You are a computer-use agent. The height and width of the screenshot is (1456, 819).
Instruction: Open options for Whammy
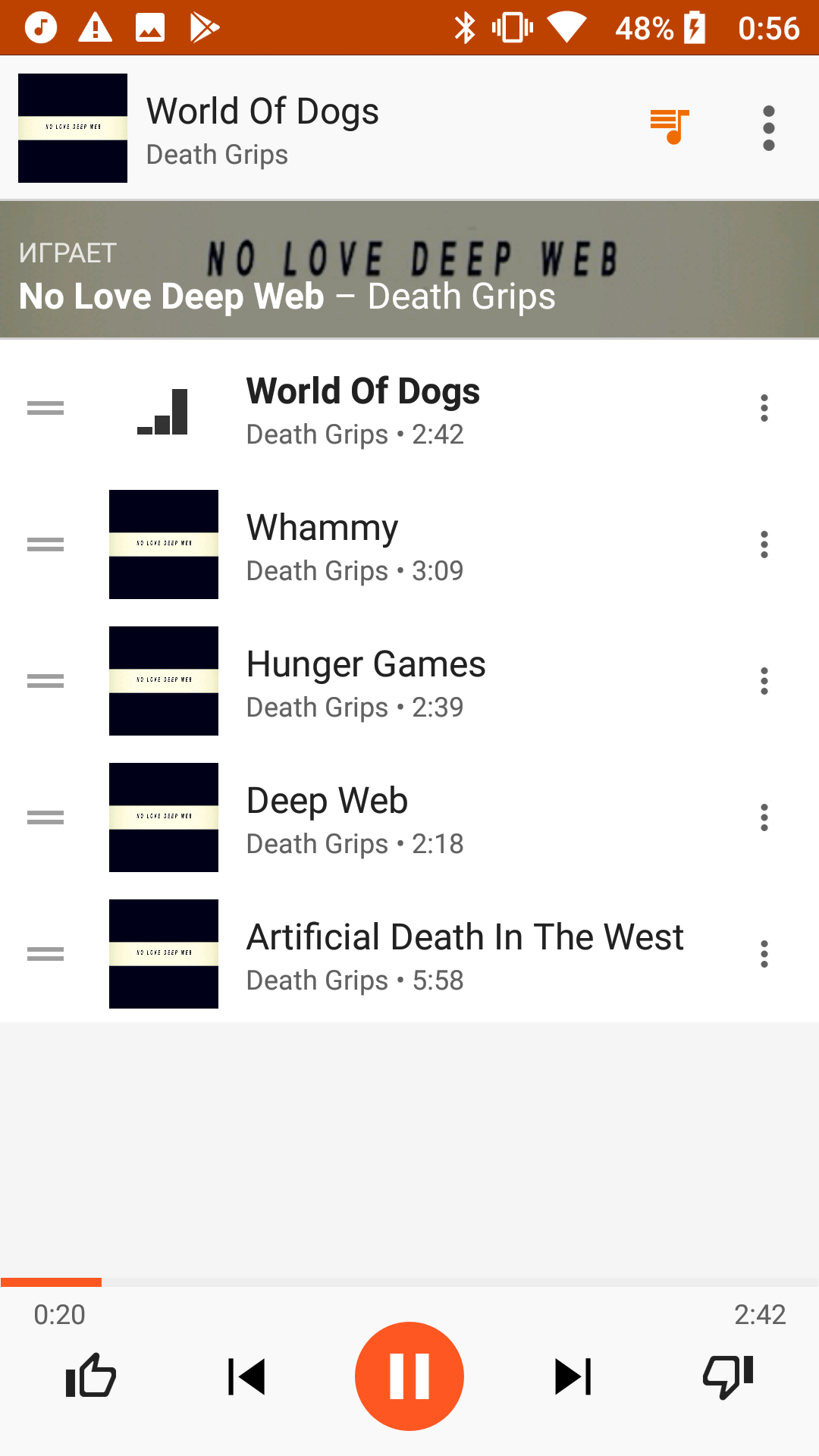[764, 544]
